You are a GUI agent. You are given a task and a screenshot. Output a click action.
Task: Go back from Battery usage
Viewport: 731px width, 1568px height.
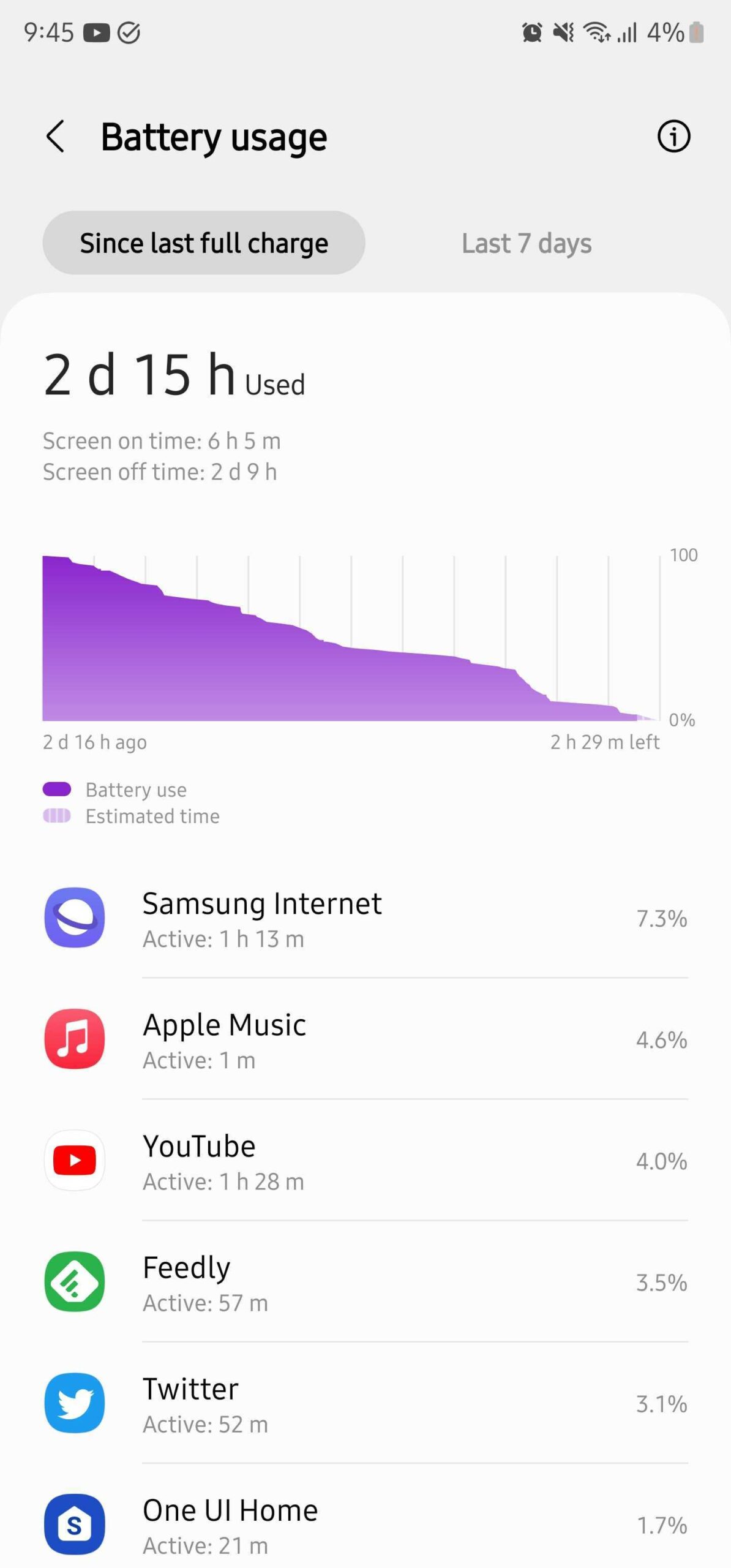(x=55, y=136)
